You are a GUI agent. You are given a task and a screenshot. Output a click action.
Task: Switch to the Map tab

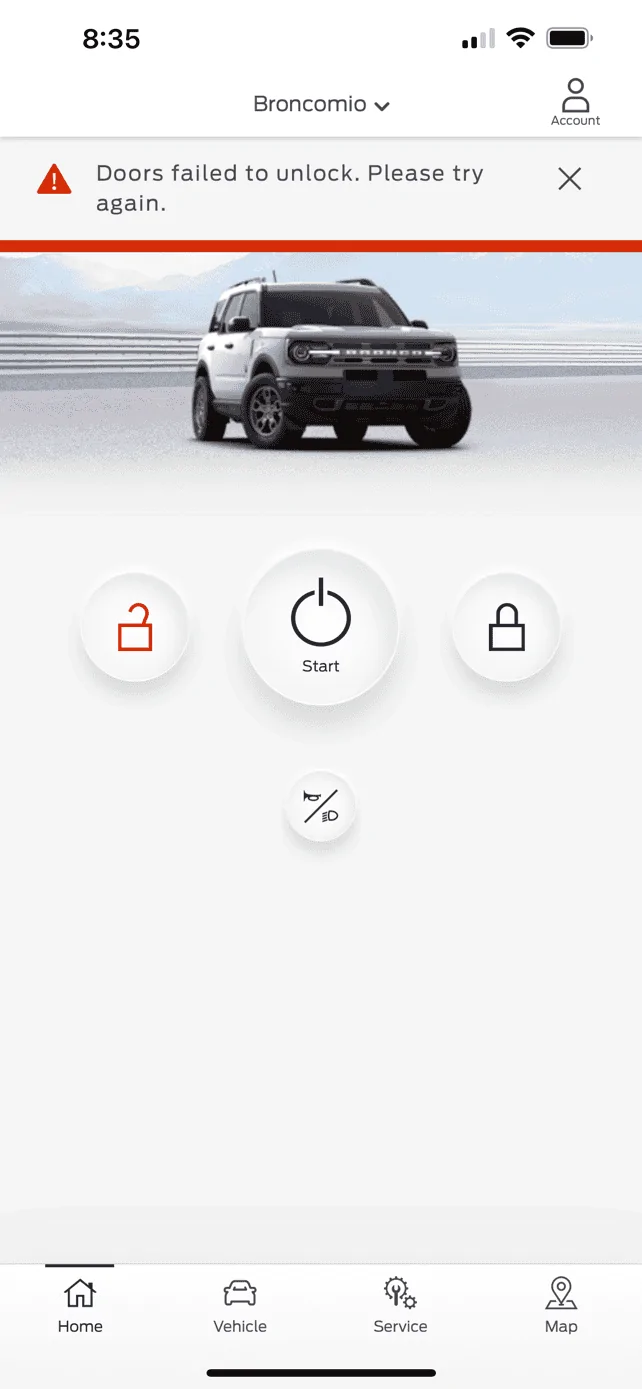click(561, 1306)
